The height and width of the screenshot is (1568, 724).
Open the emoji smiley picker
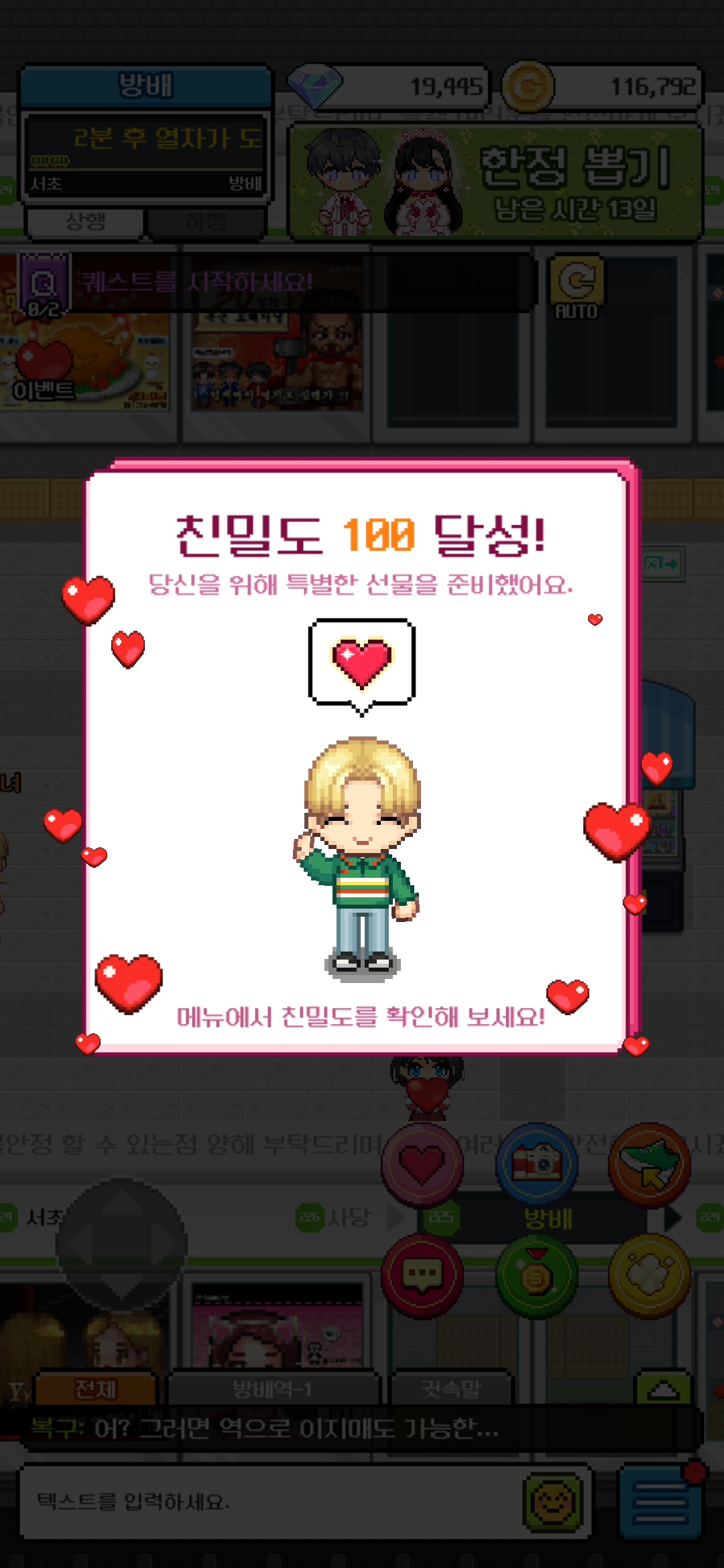pos(553,1502)
